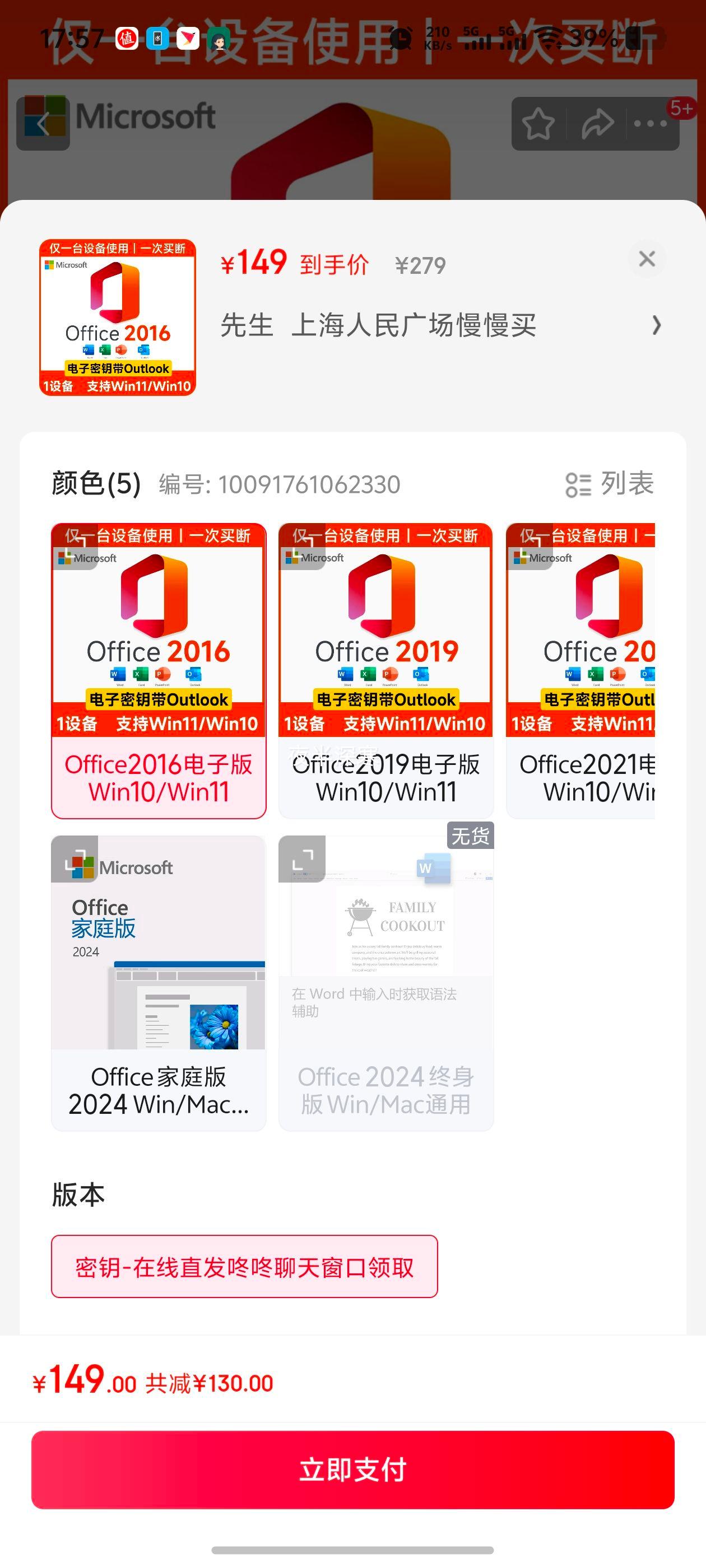
Task: Dismiss the product sheet with the X
Action: 646,258
